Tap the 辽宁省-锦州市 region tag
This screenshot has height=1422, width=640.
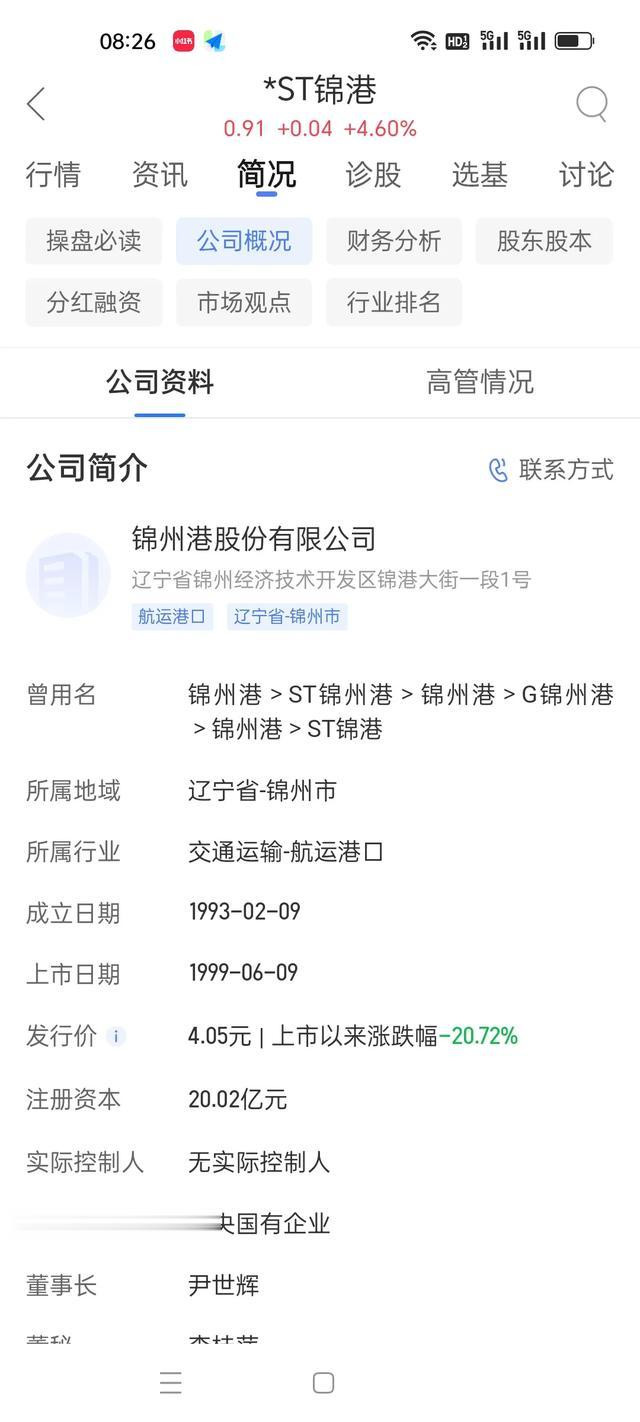click(x=287, y=616)
